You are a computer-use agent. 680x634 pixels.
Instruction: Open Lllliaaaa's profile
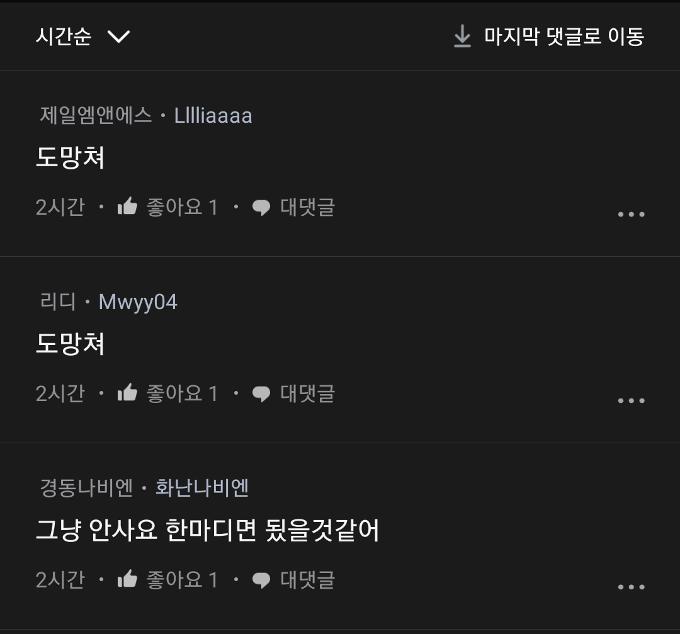pyautogui.click(x=213, y=116)
